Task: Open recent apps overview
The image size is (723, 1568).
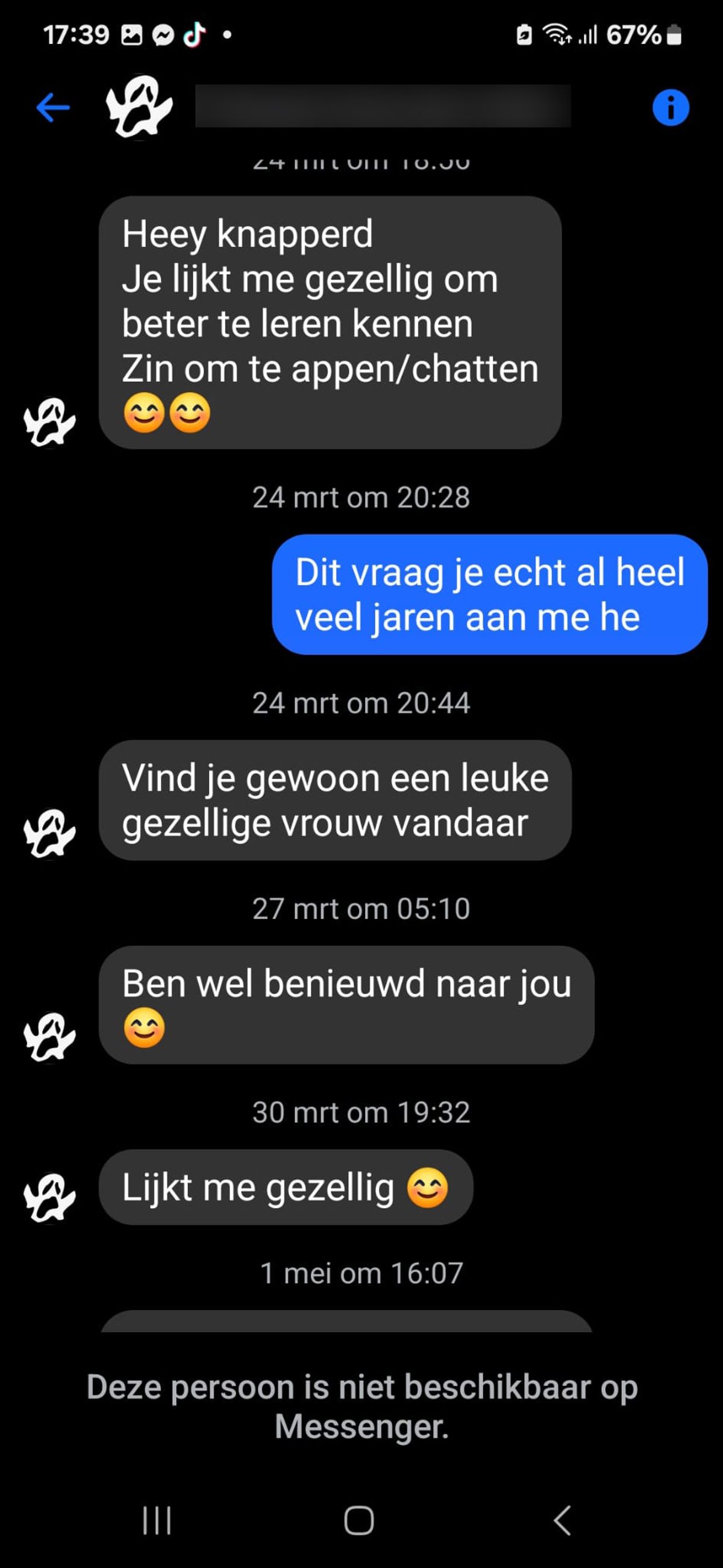Action: point(157,1520)
